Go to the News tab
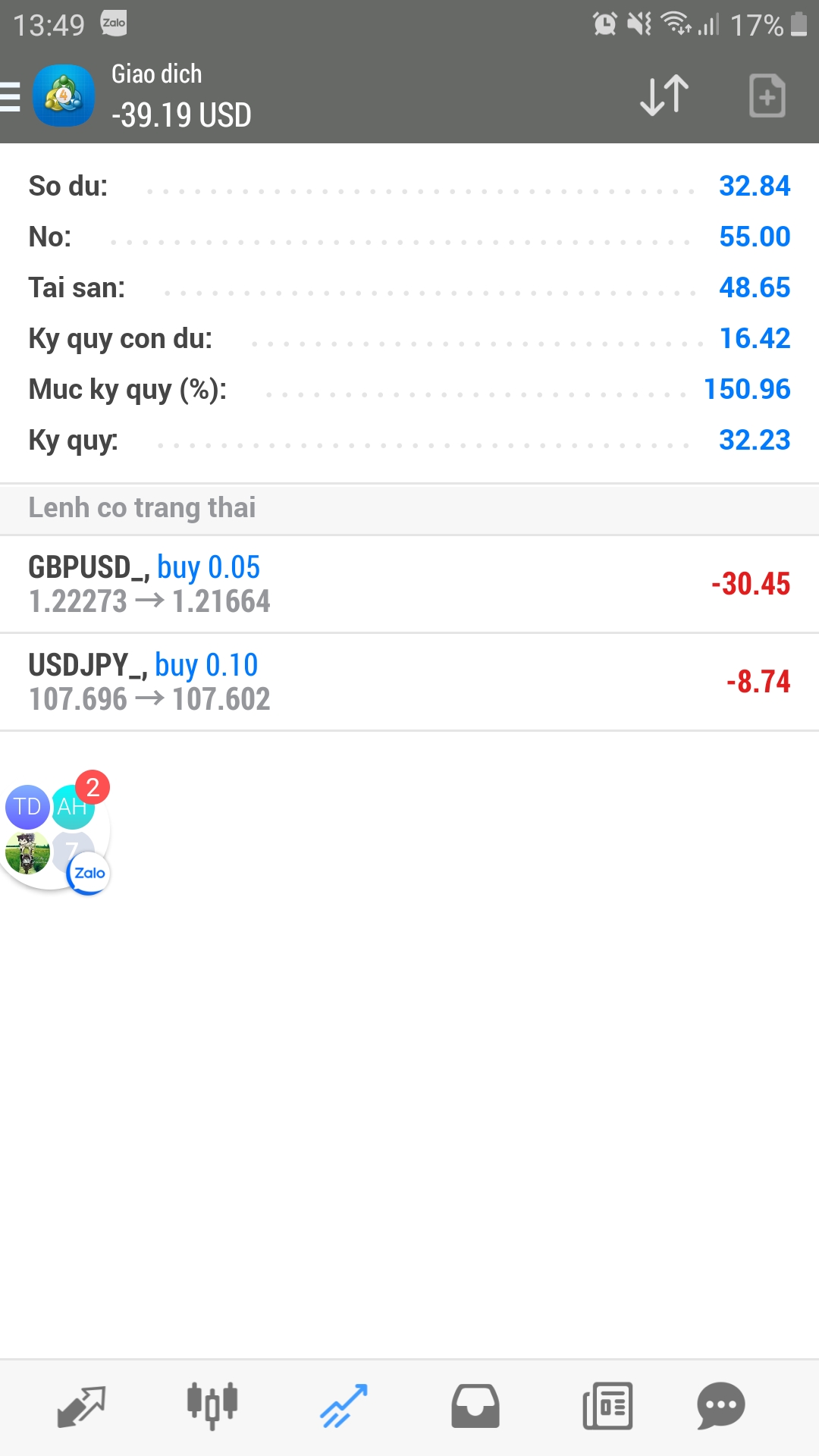 click(x=607, y=1407)
